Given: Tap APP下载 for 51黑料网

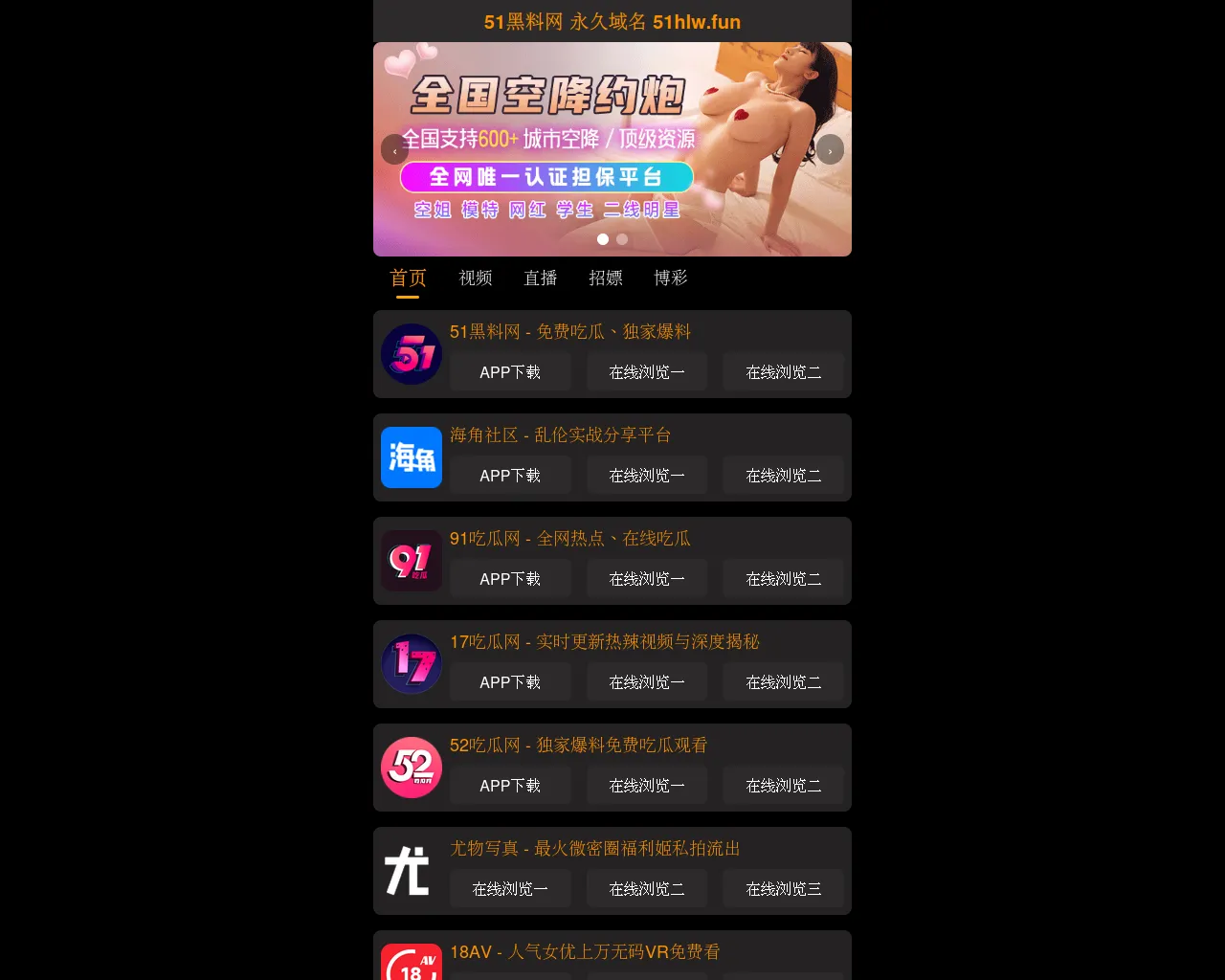Looking at the screenshot, I should coord(510,371).
